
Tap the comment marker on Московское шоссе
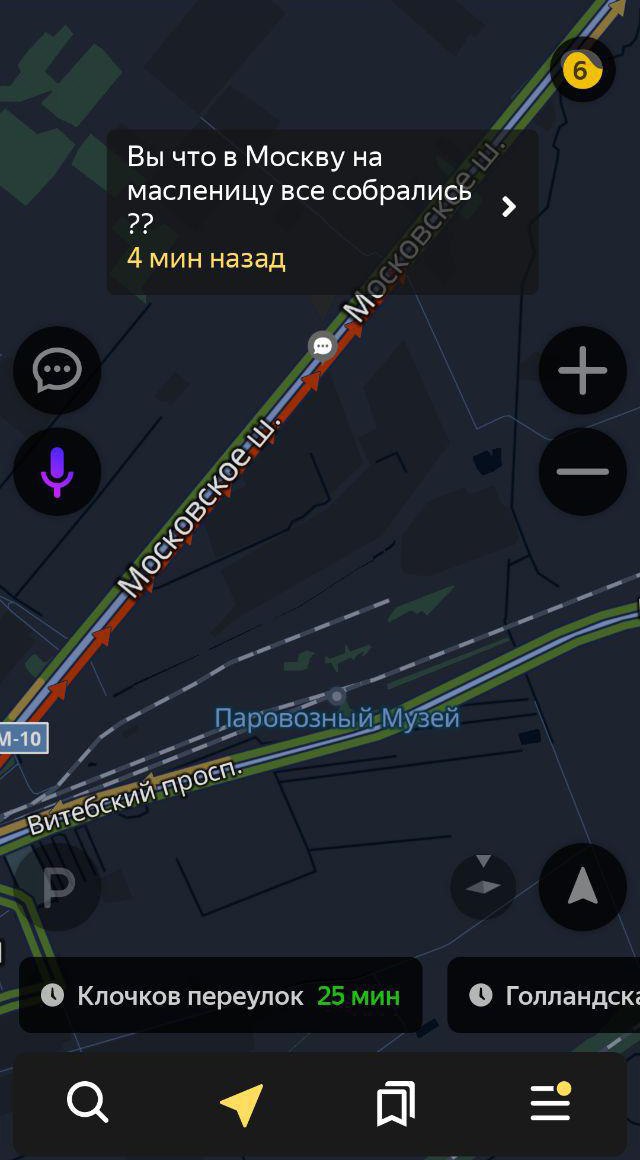click(323, 345)
